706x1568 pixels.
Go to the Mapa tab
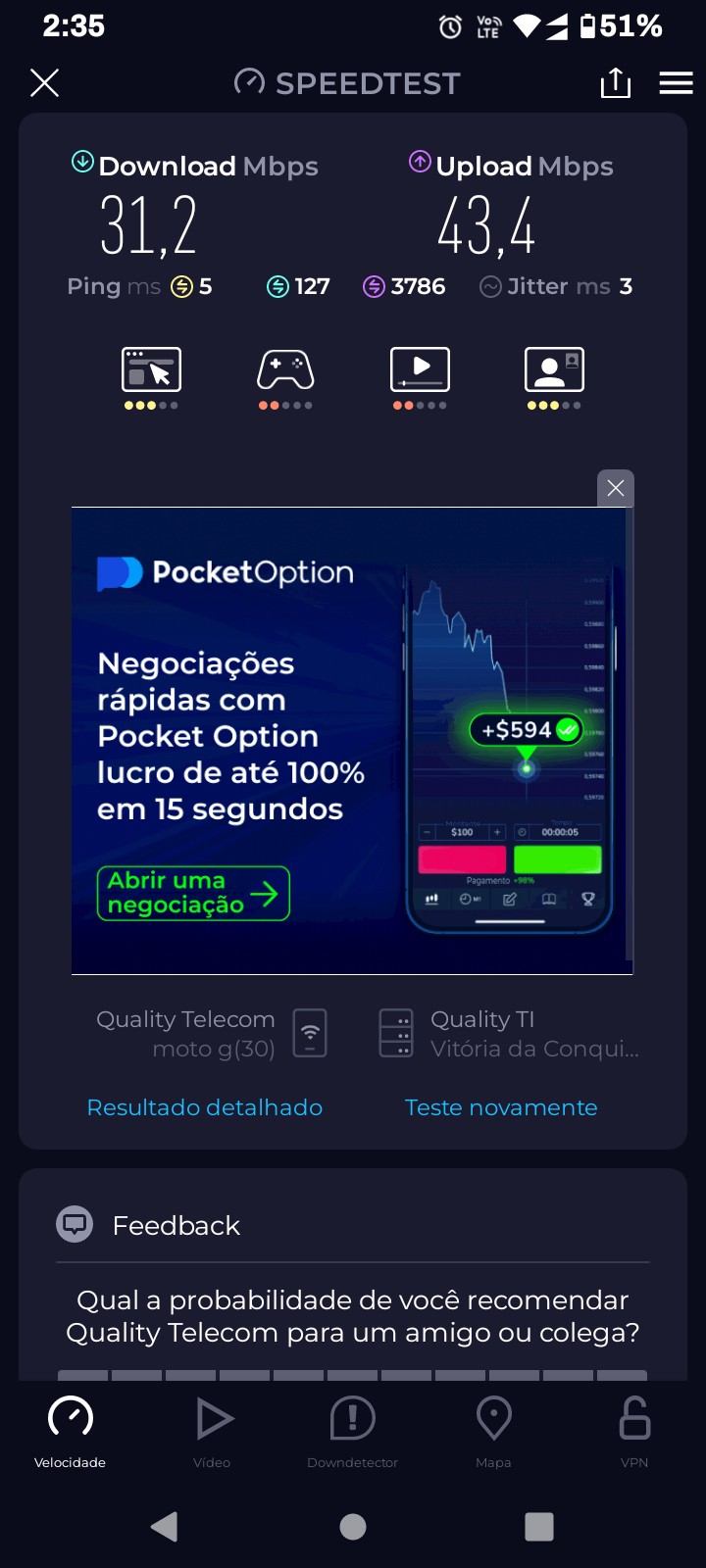tap(493, 1432)
